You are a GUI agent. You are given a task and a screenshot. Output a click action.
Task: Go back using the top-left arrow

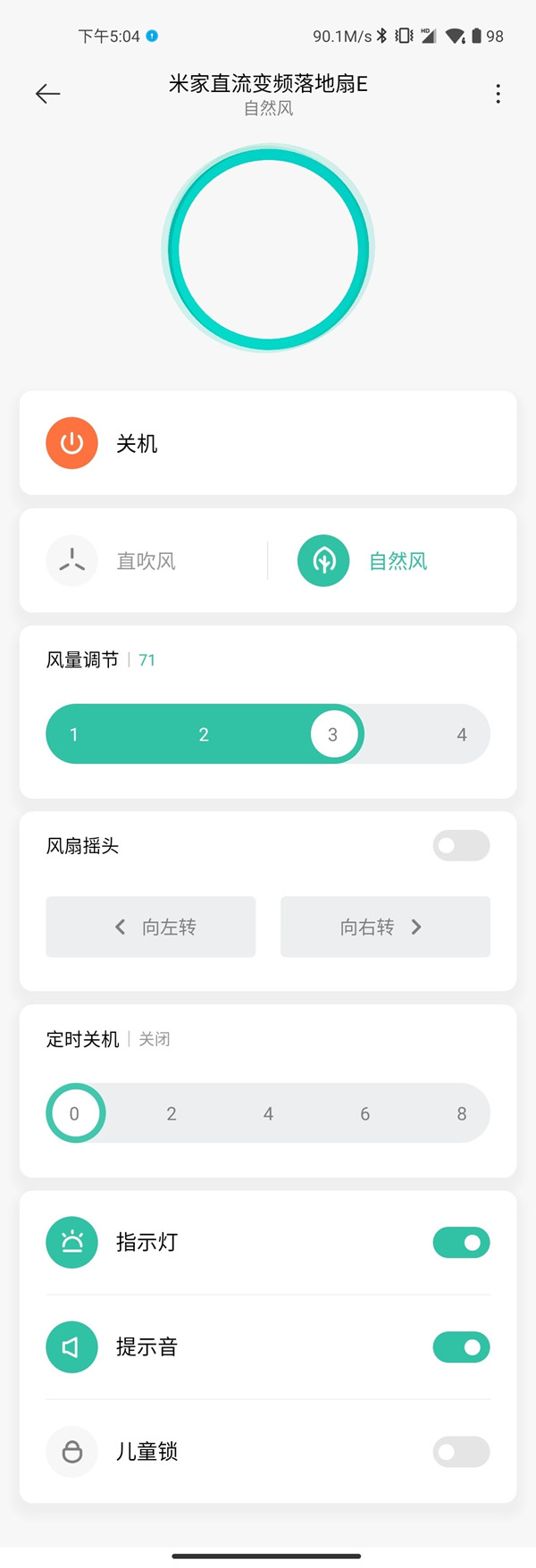(x=47, y=93)
